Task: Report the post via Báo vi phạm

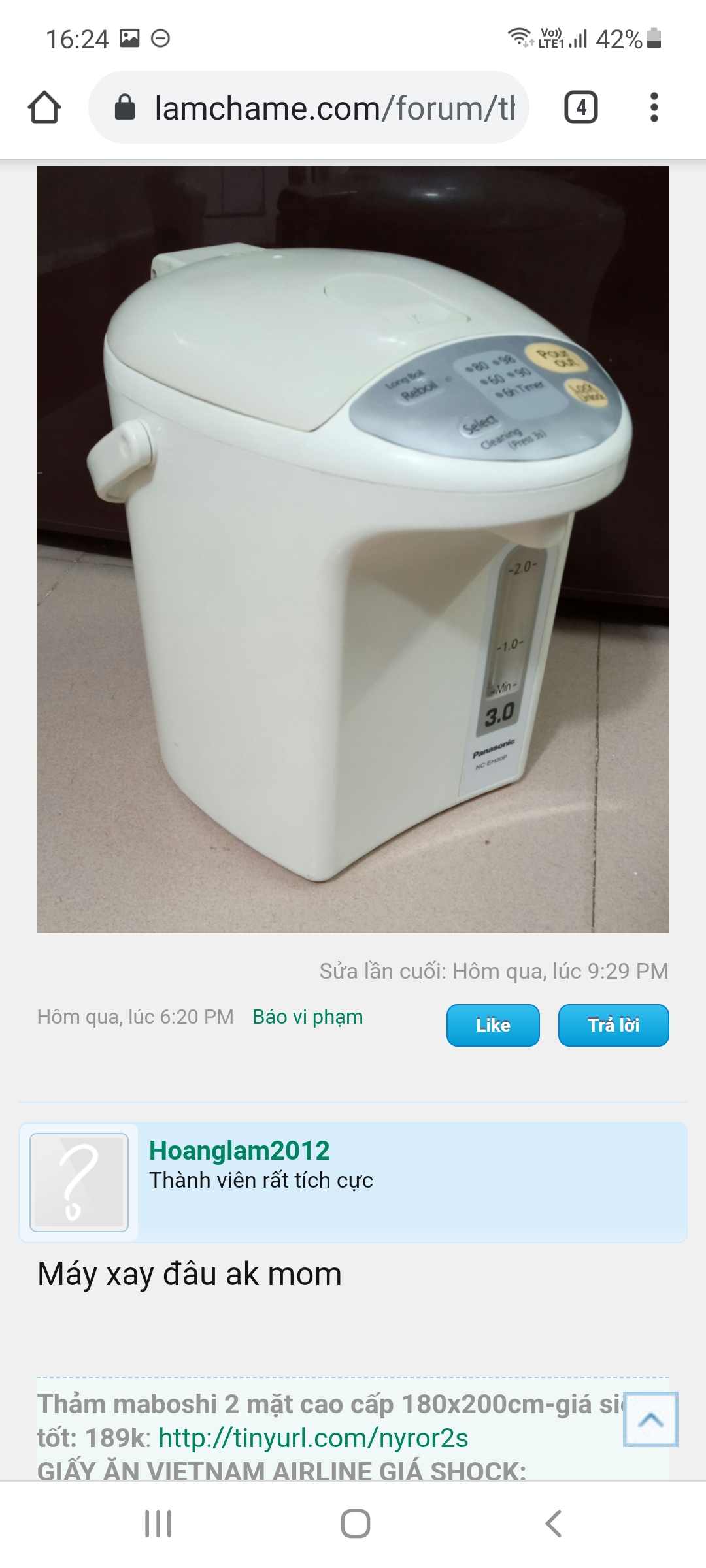Action: (x=308, y=1017)
